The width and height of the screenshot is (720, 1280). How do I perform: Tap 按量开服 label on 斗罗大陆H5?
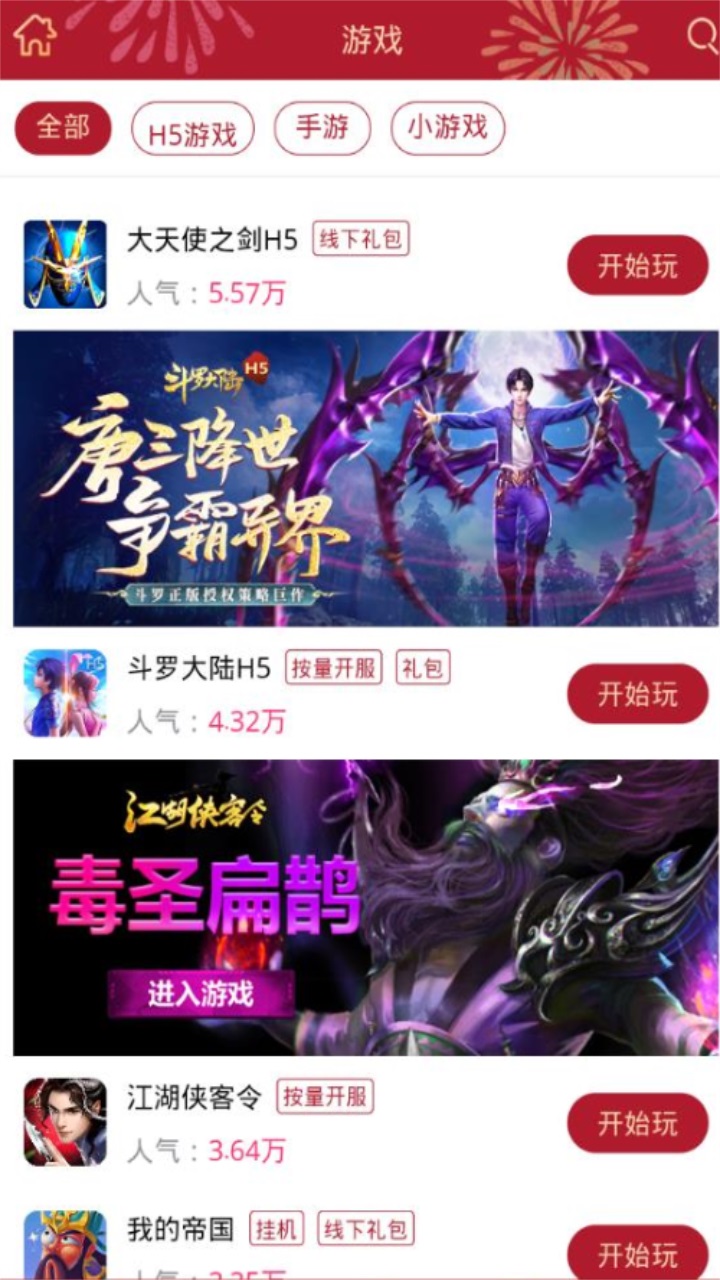(333, 666)
